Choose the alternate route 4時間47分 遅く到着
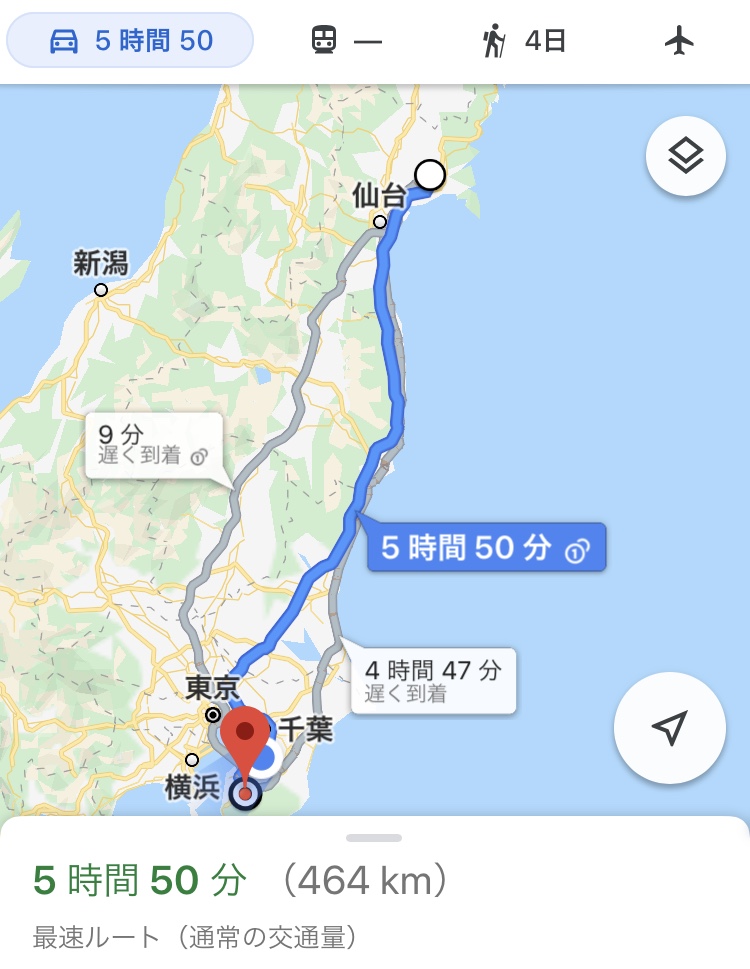This screenshot has width=750, height=969. pyautogui.click(x=432, y=680)
